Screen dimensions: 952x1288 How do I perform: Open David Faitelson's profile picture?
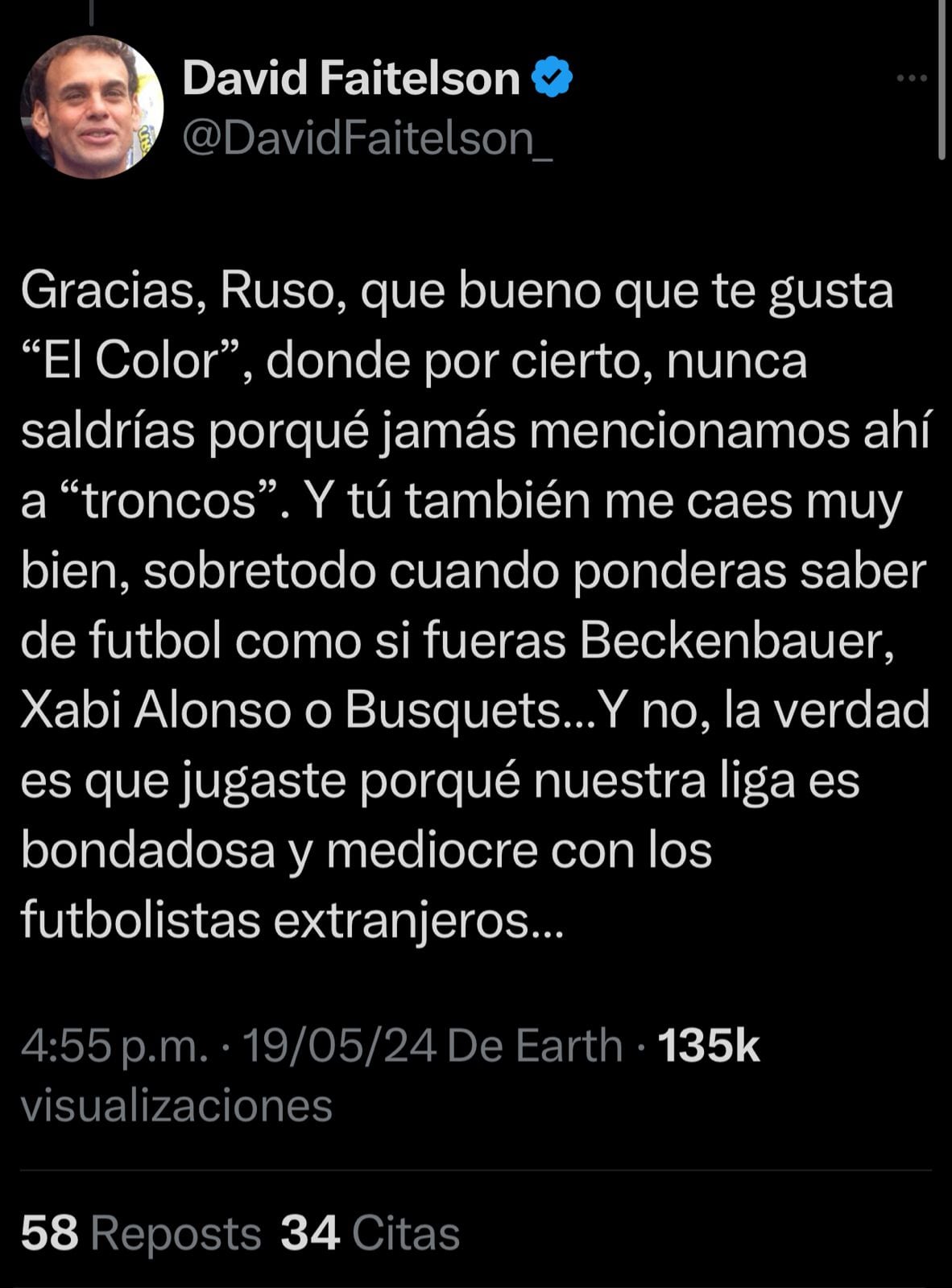point(91,106)
